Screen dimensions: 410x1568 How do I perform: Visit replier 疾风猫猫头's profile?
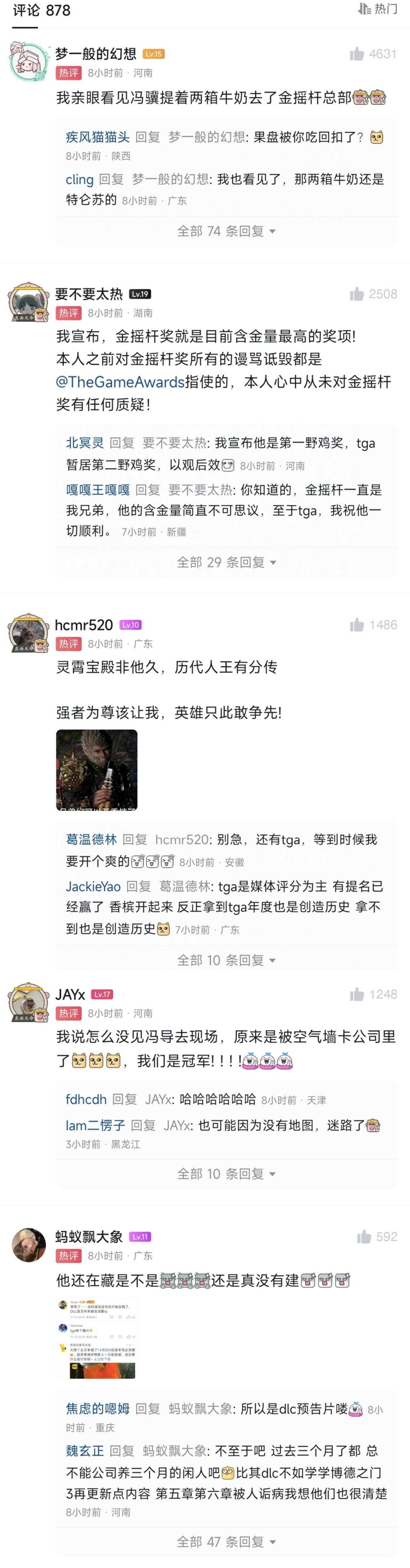pyautogui.click(x=97, y=138)
